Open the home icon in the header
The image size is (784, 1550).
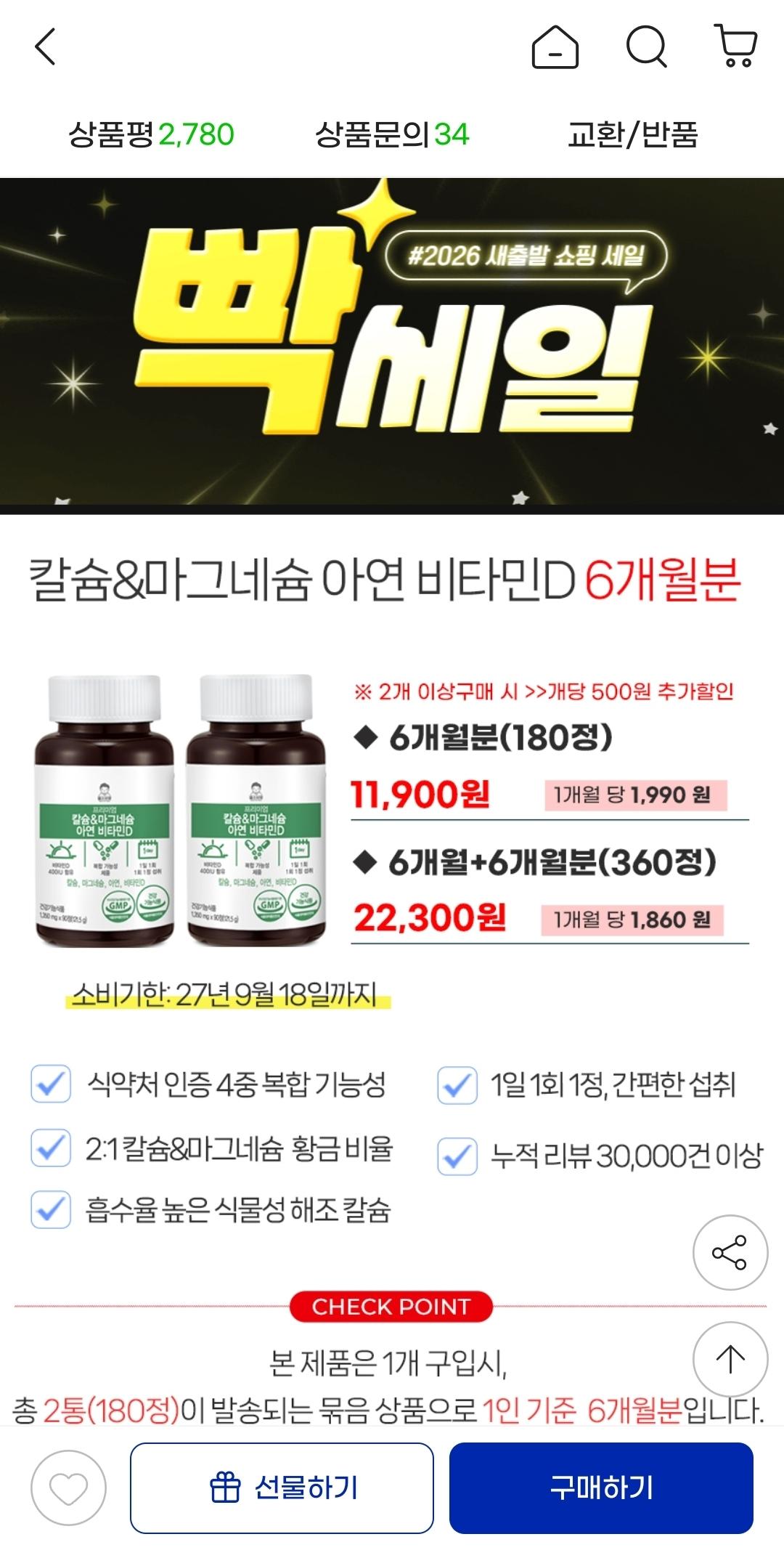[555, 46]
